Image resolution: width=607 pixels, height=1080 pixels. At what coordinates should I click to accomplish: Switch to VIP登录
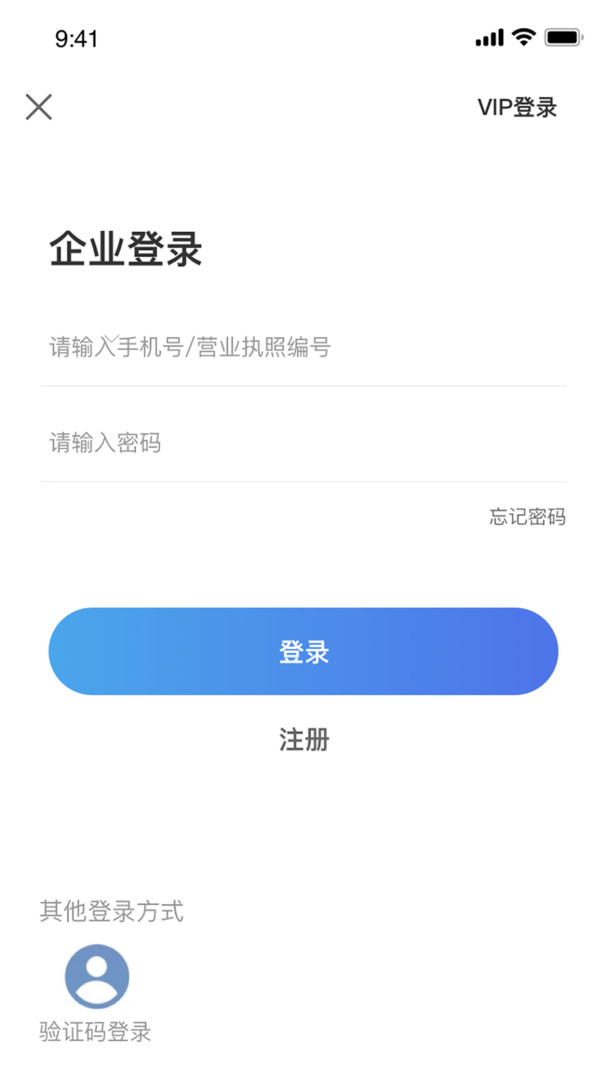tap(517, 107)
